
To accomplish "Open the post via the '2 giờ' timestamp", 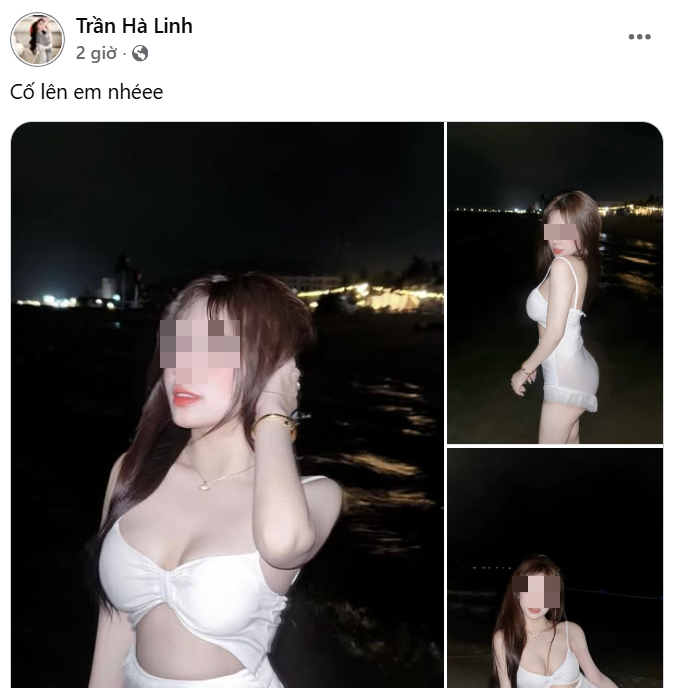I will (96, 53).
